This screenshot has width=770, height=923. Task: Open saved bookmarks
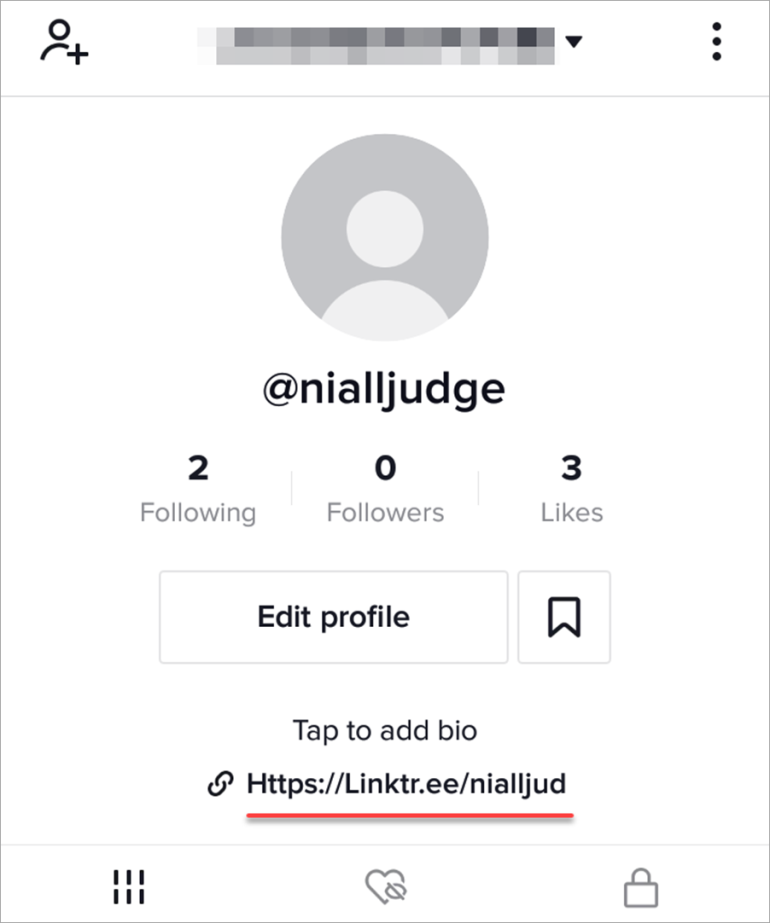(x=564, y=616)
